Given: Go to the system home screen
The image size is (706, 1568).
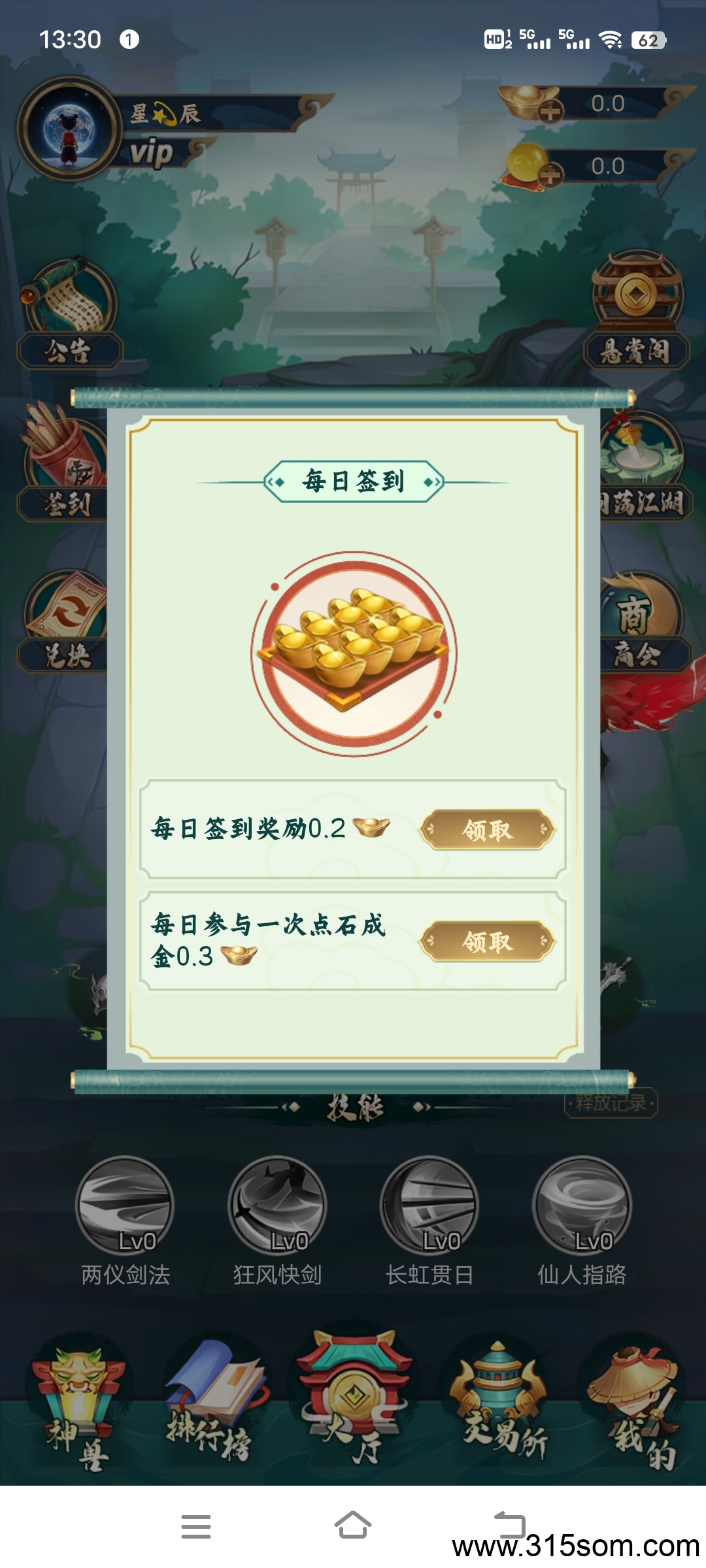Looking at the screenshot, I should (x=353, y=1526).
